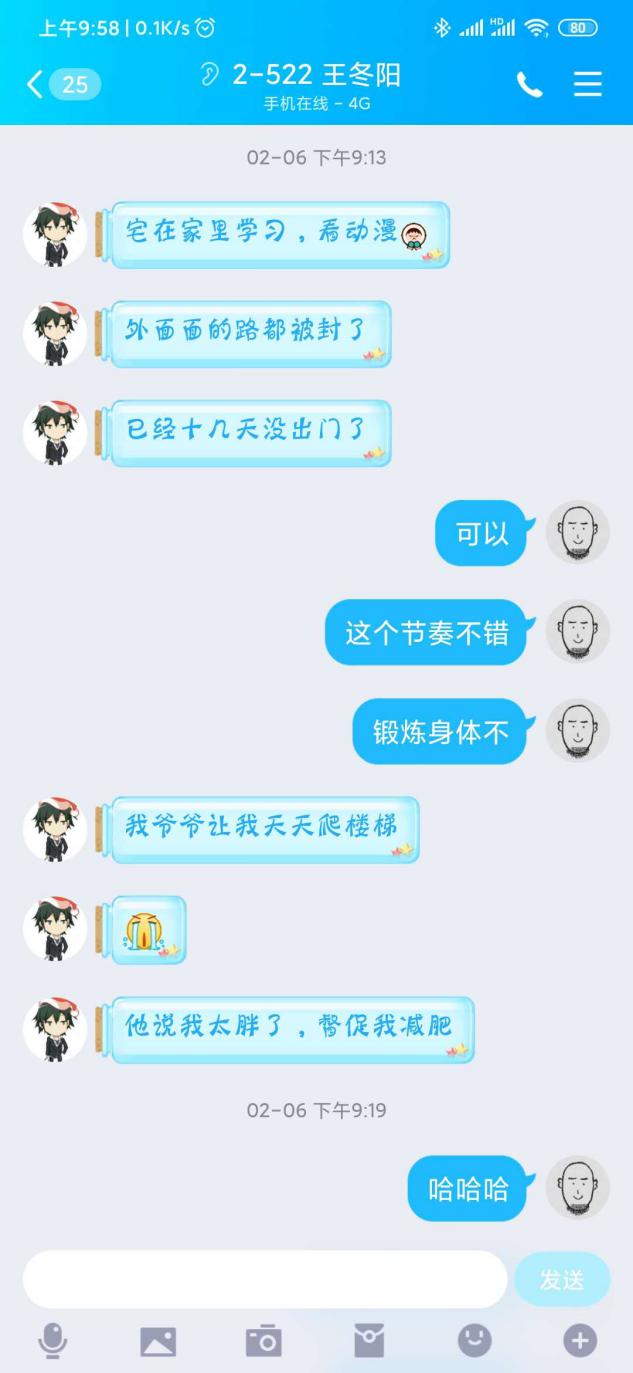Viewport: 633px width, 1373px height.
Task: Start a voice call with 王冬阳
Action: 530,85
